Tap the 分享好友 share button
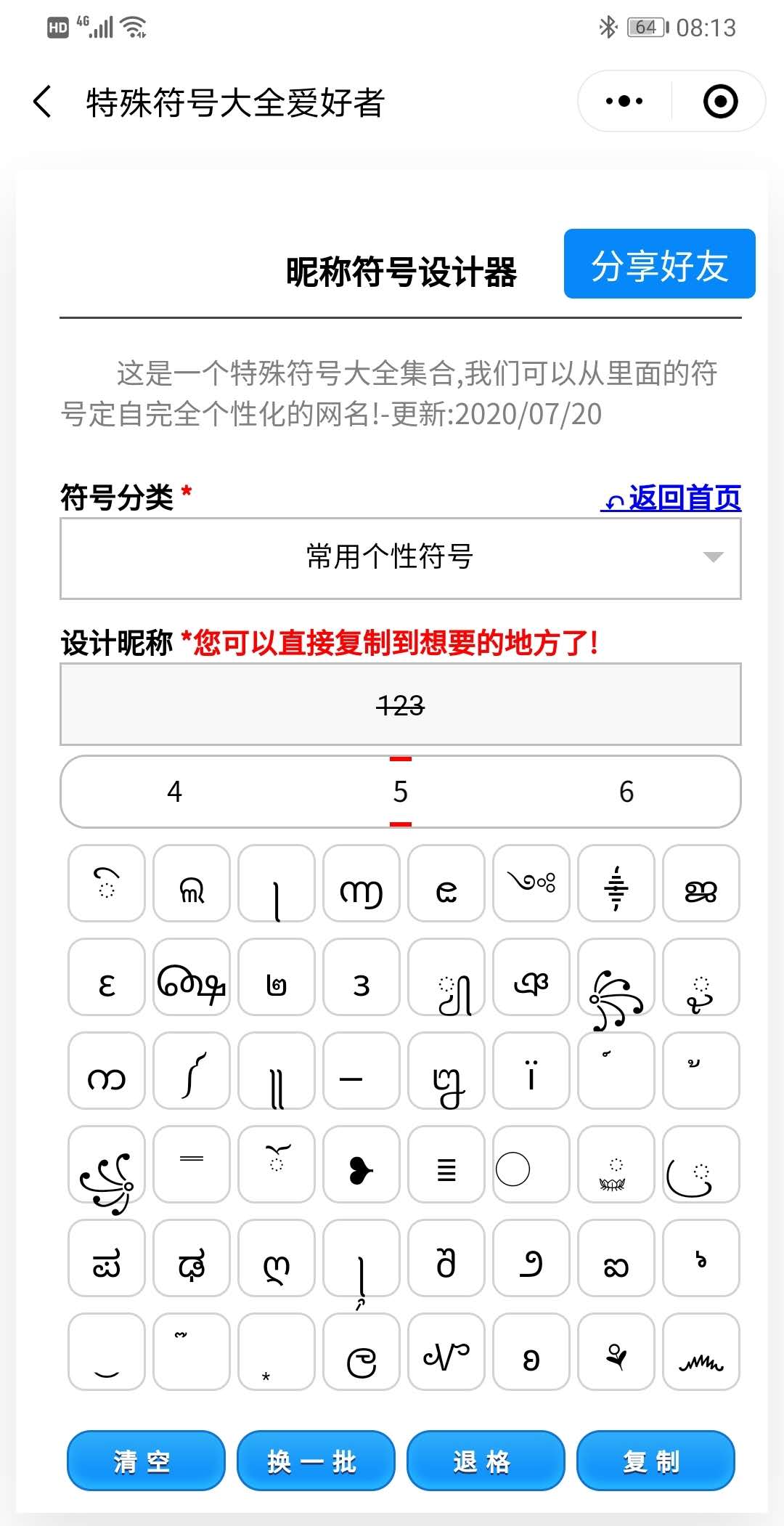The height and width of the screenshot is (1526, 784). point(659,264)
